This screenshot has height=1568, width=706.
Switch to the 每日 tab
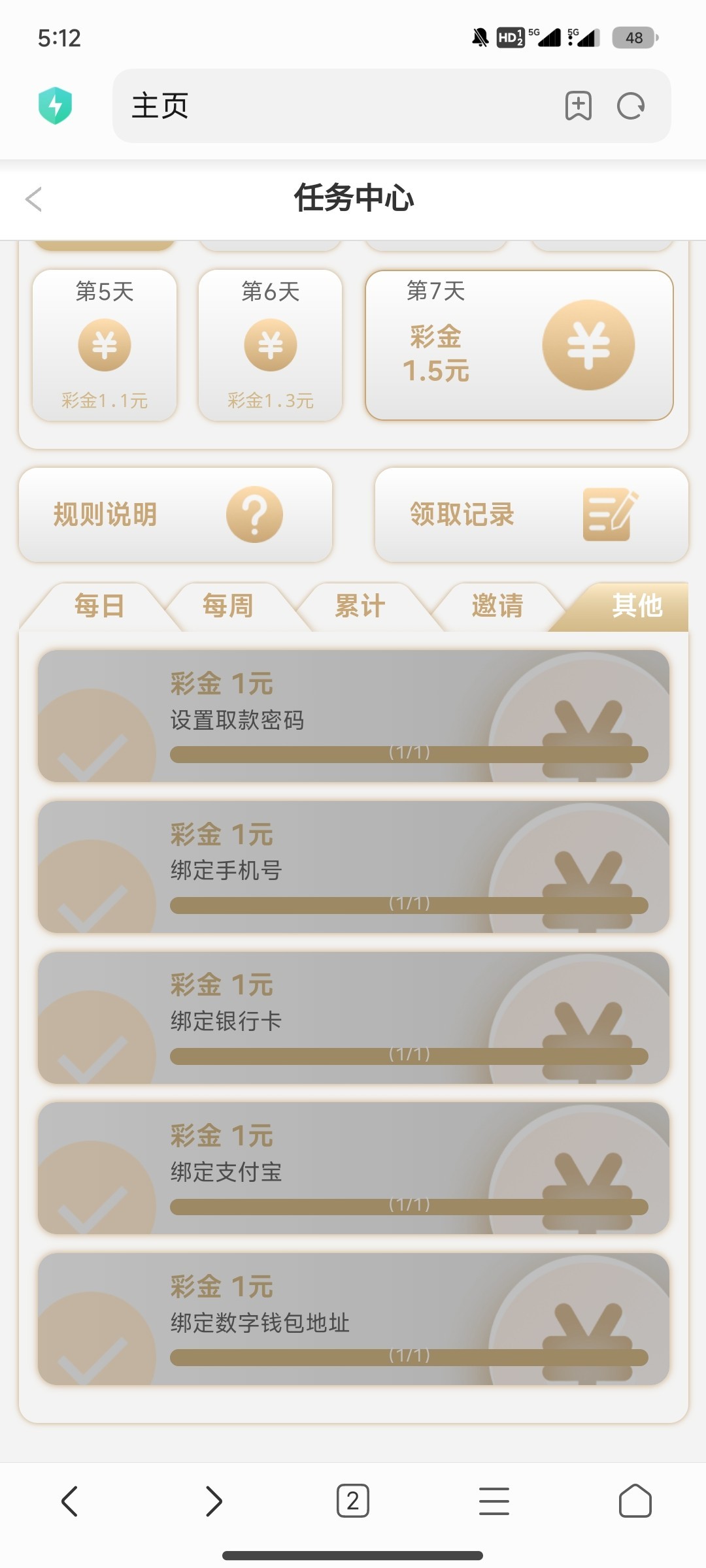pyautogui.click(x=99, y=606)
